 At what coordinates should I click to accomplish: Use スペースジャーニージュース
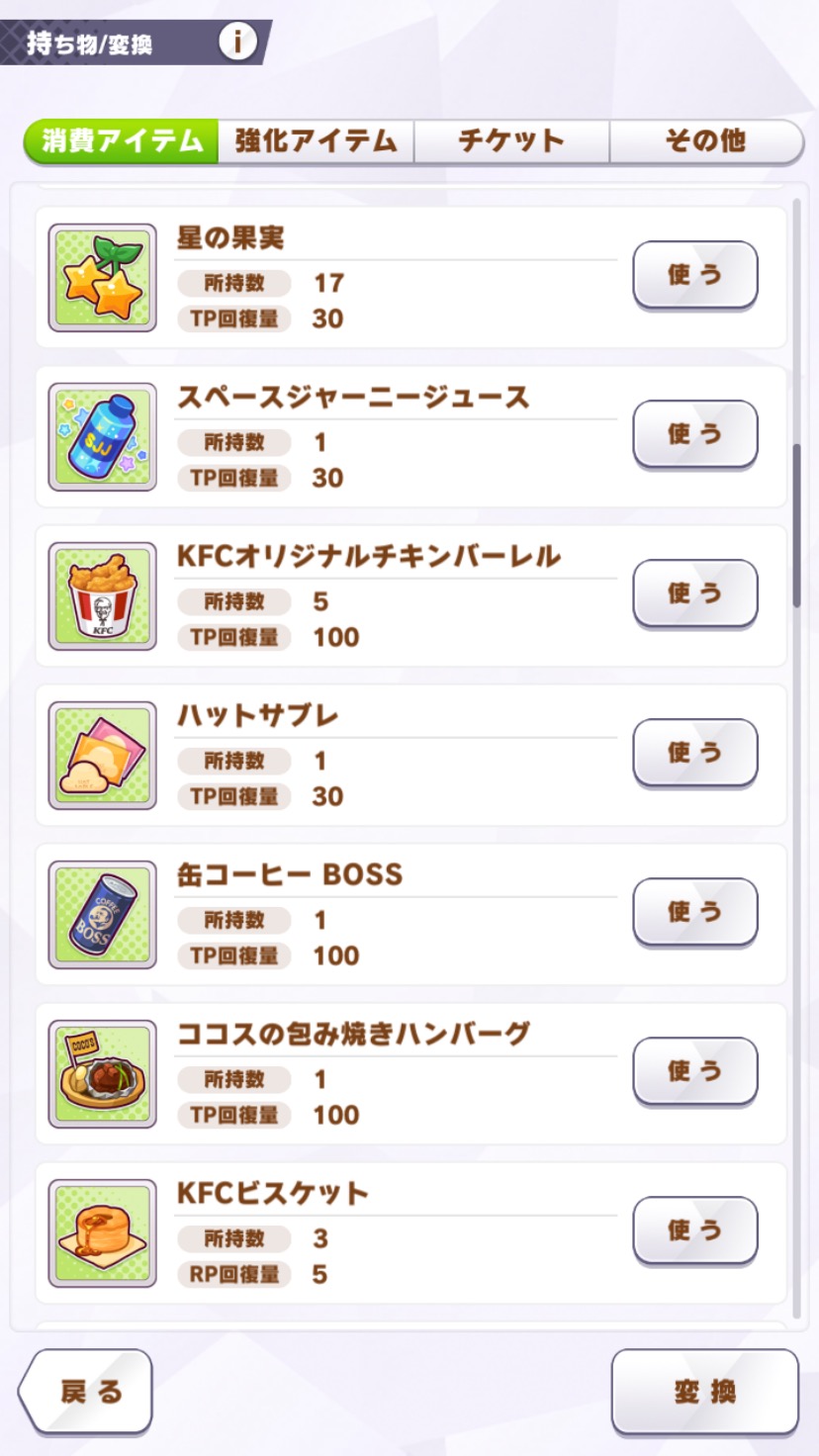coord(694,434)
